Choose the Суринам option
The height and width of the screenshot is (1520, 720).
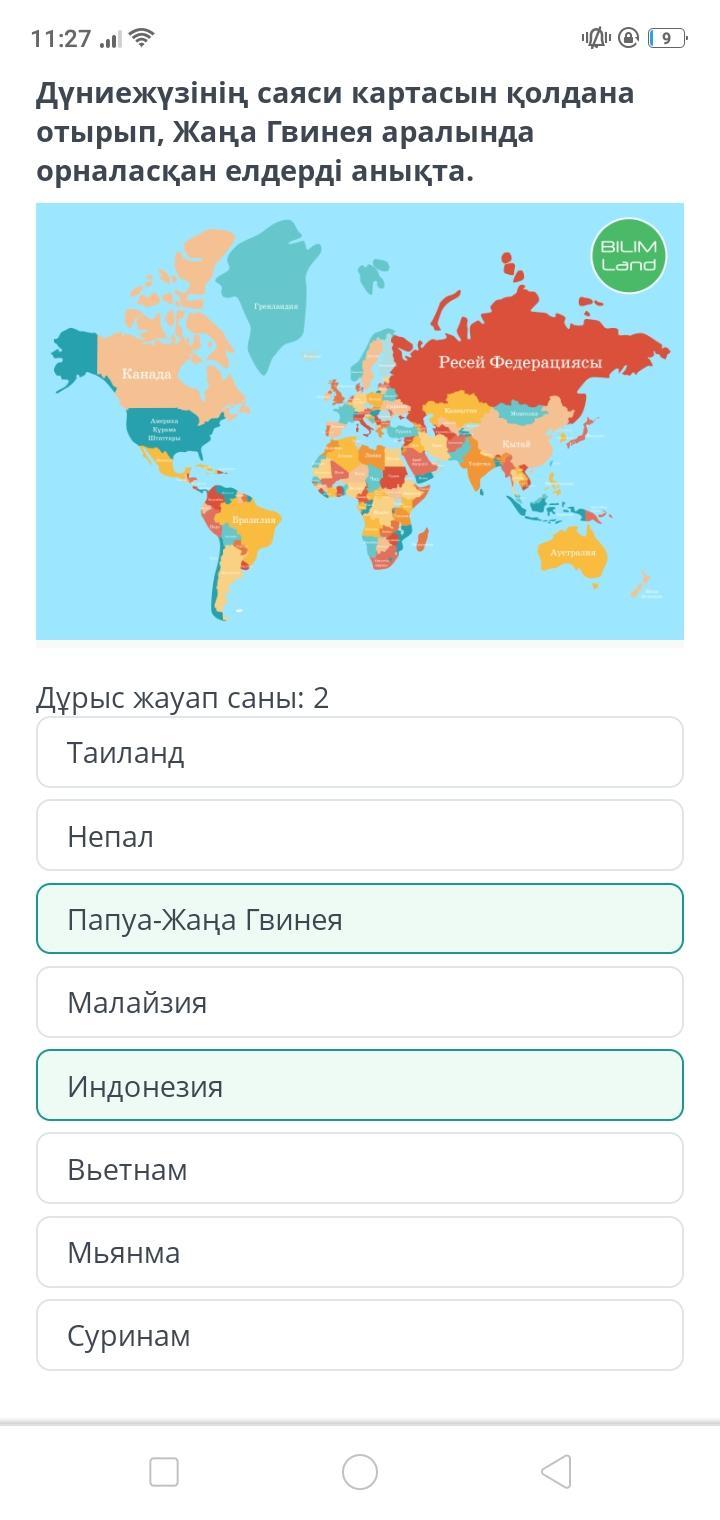click(x=360, y=1335)
